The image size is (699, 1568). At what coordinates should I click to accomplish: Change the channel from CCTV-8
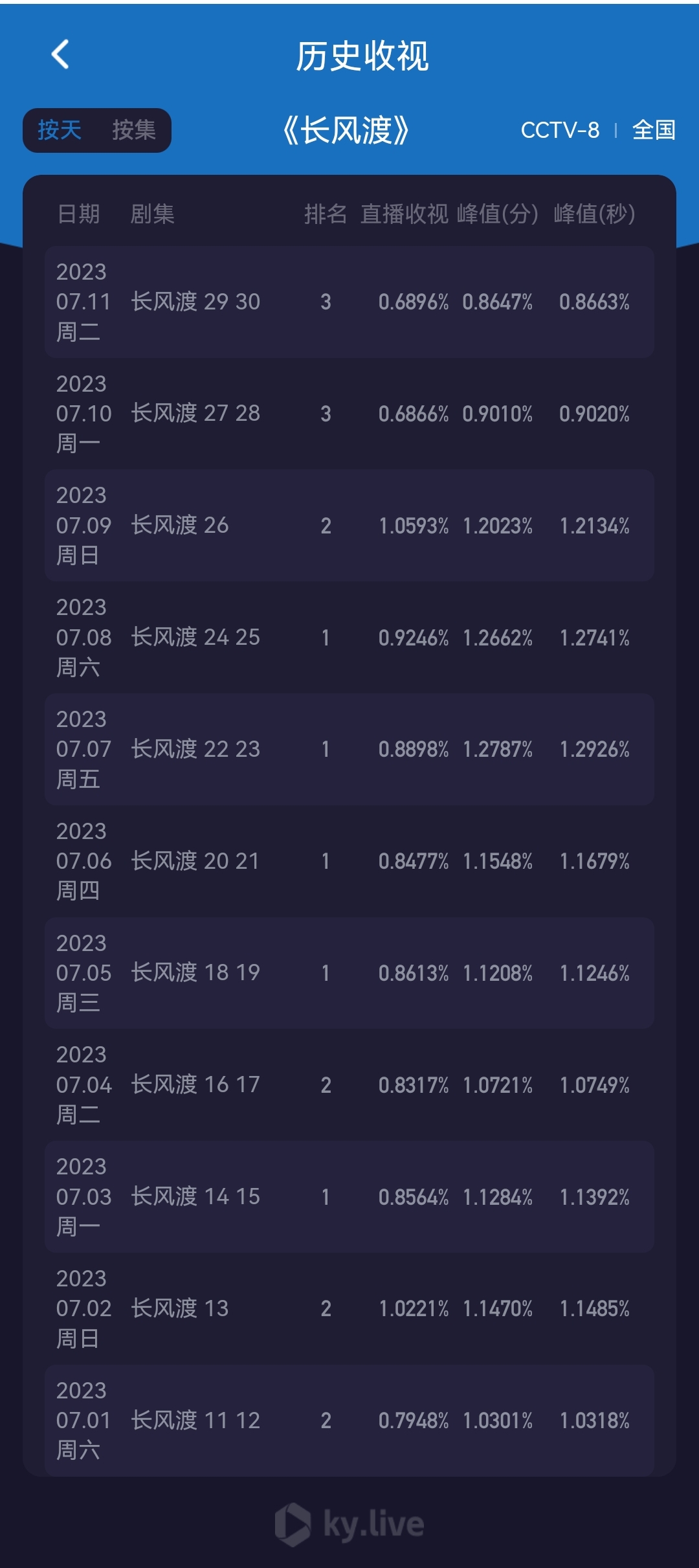tap(560, 130)
